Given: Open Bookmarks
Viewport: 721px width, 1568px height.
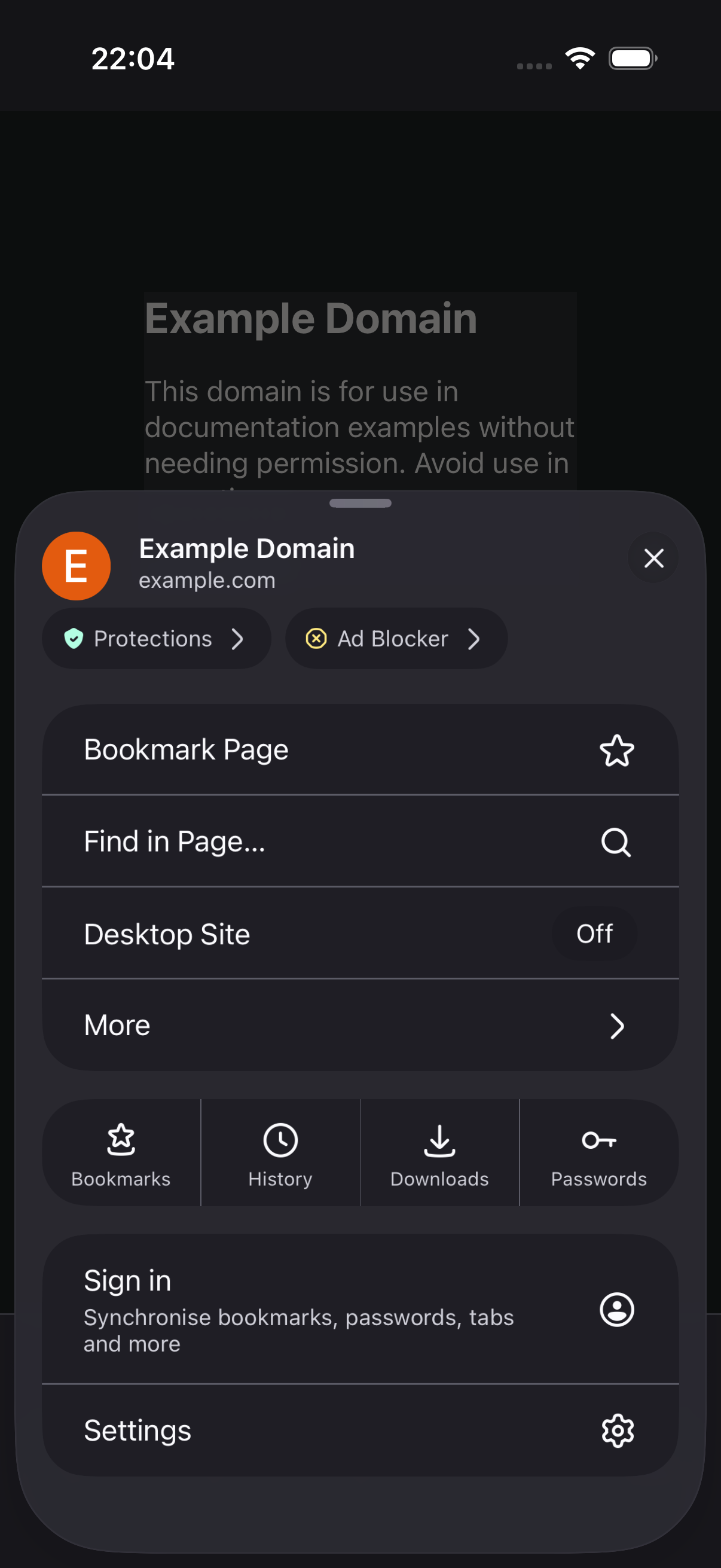Looking at the screenshot, I should pyautogui.click(x=121, y=1153).
